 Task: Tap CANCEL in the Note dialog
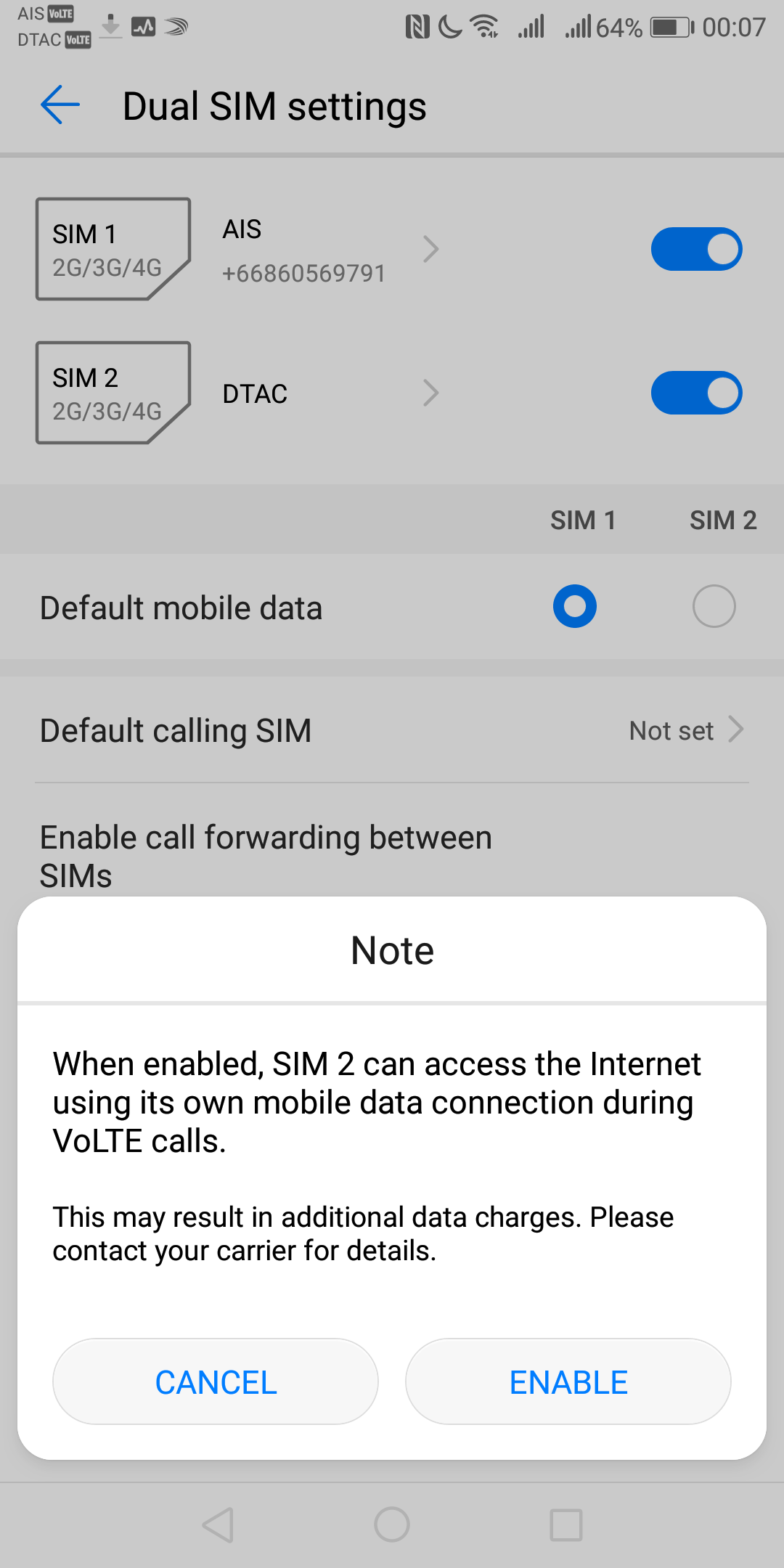point(216,1381)
